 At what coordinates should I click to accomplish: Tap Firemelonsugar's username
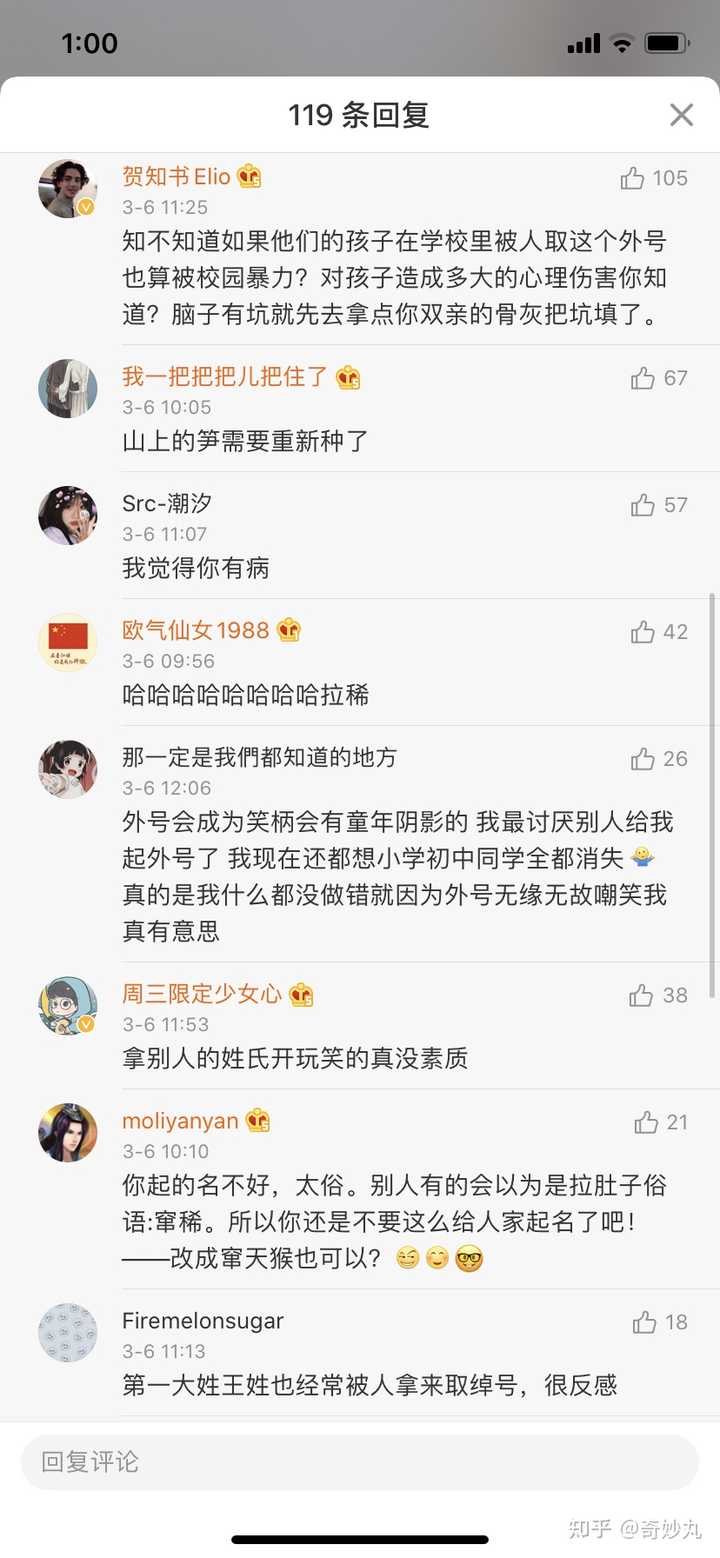click(202, 1321)
